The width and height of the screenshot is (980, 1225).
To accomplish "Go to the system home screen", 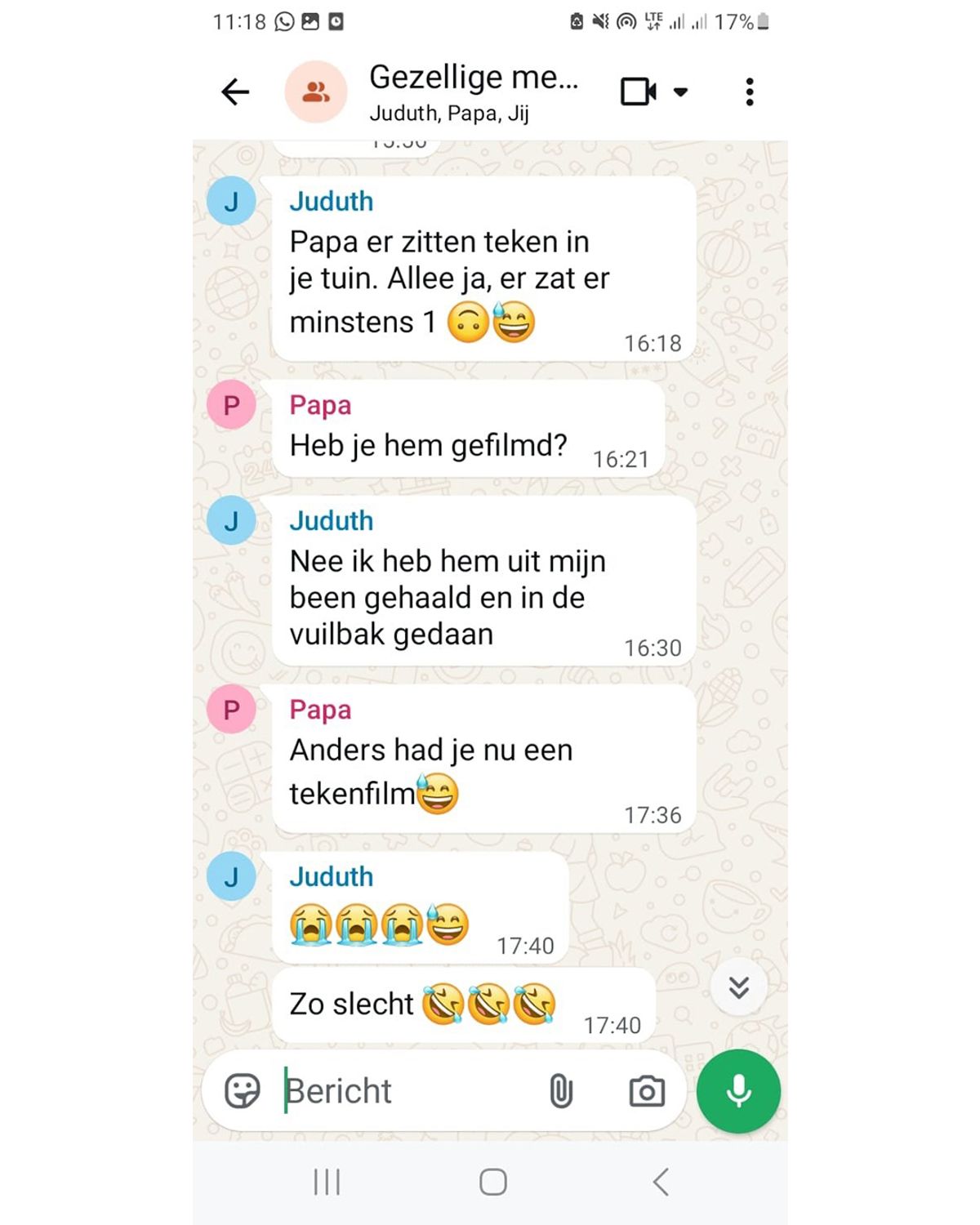I will tap(492, 1182).
